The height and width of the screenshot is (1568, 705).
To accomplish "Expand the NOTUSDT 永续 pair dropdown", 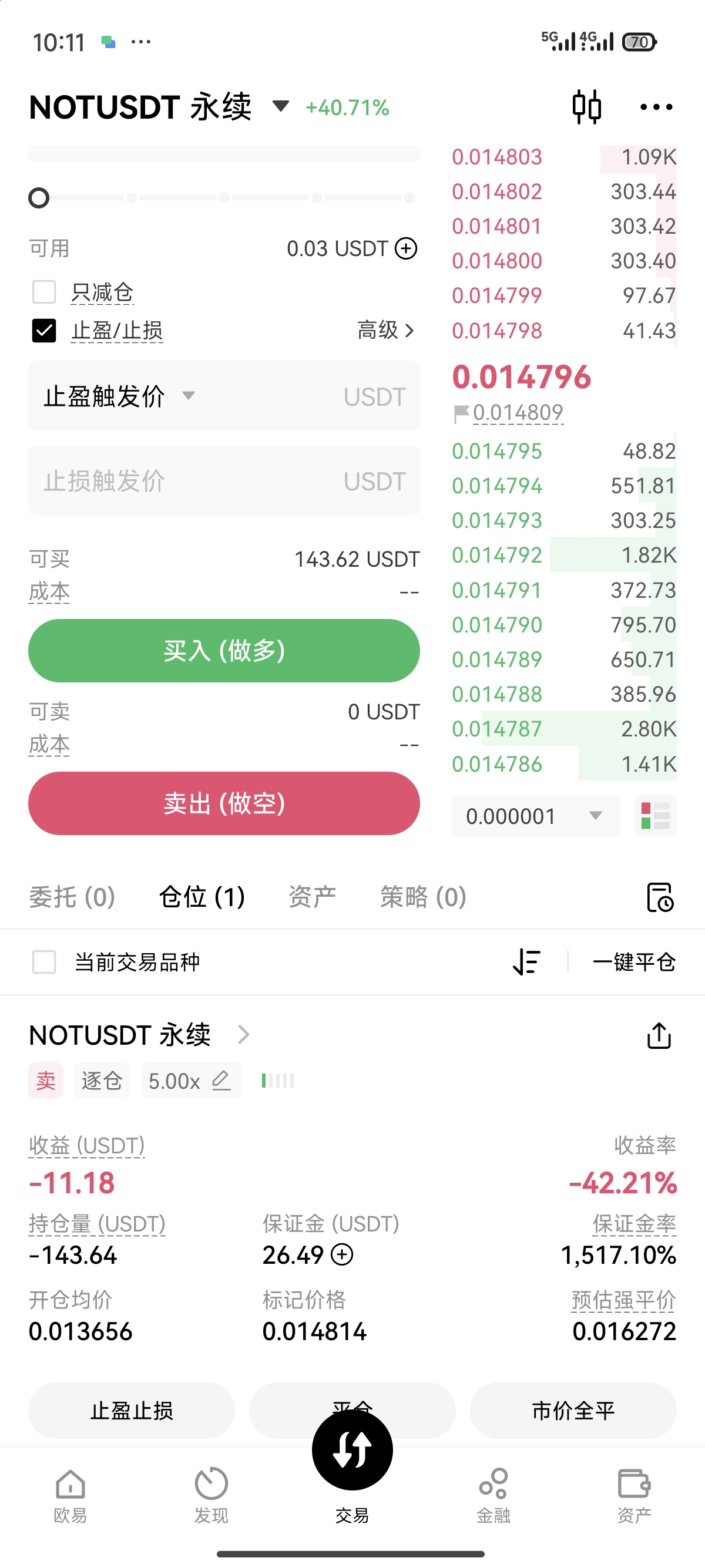I will [x=280, y=106].
